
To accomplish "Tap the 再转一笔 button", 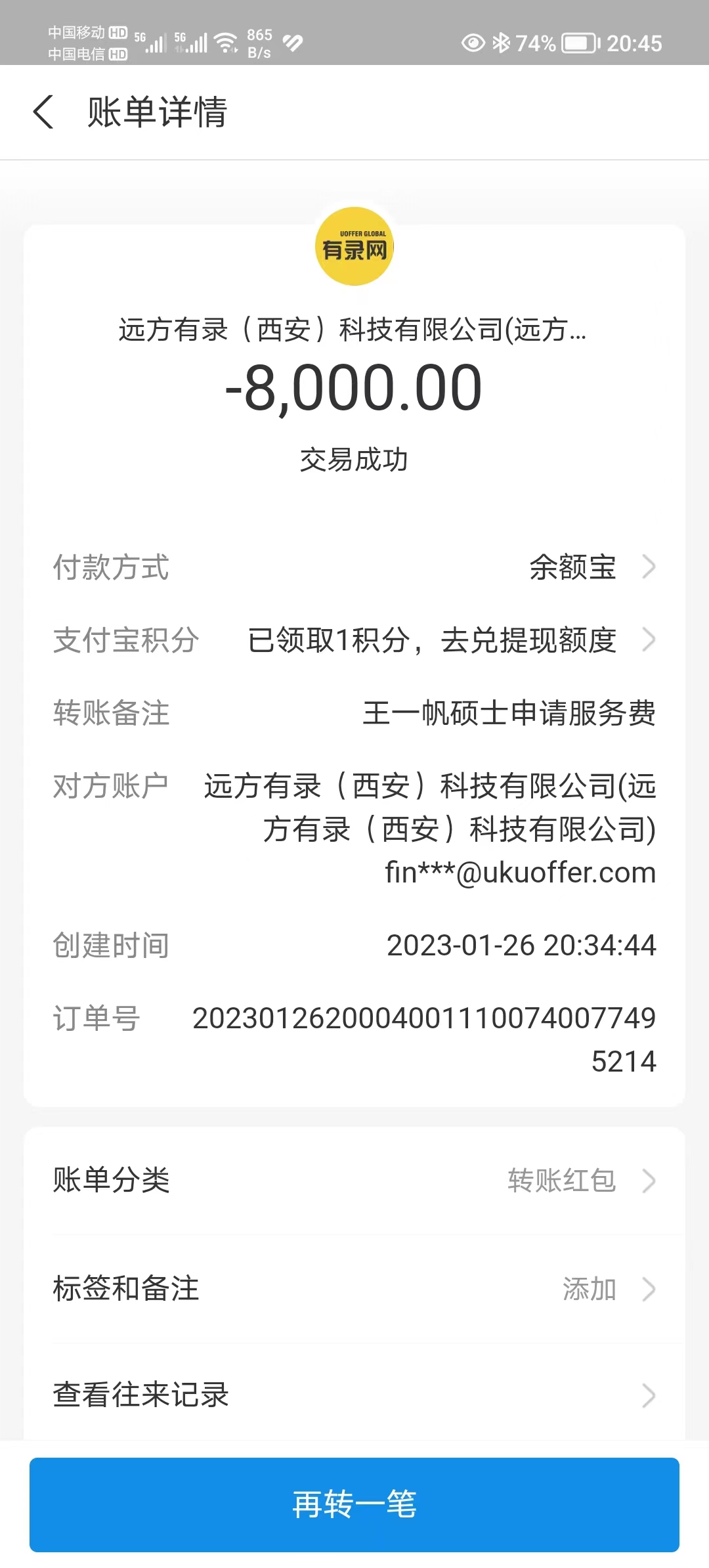I will 354,1504.
